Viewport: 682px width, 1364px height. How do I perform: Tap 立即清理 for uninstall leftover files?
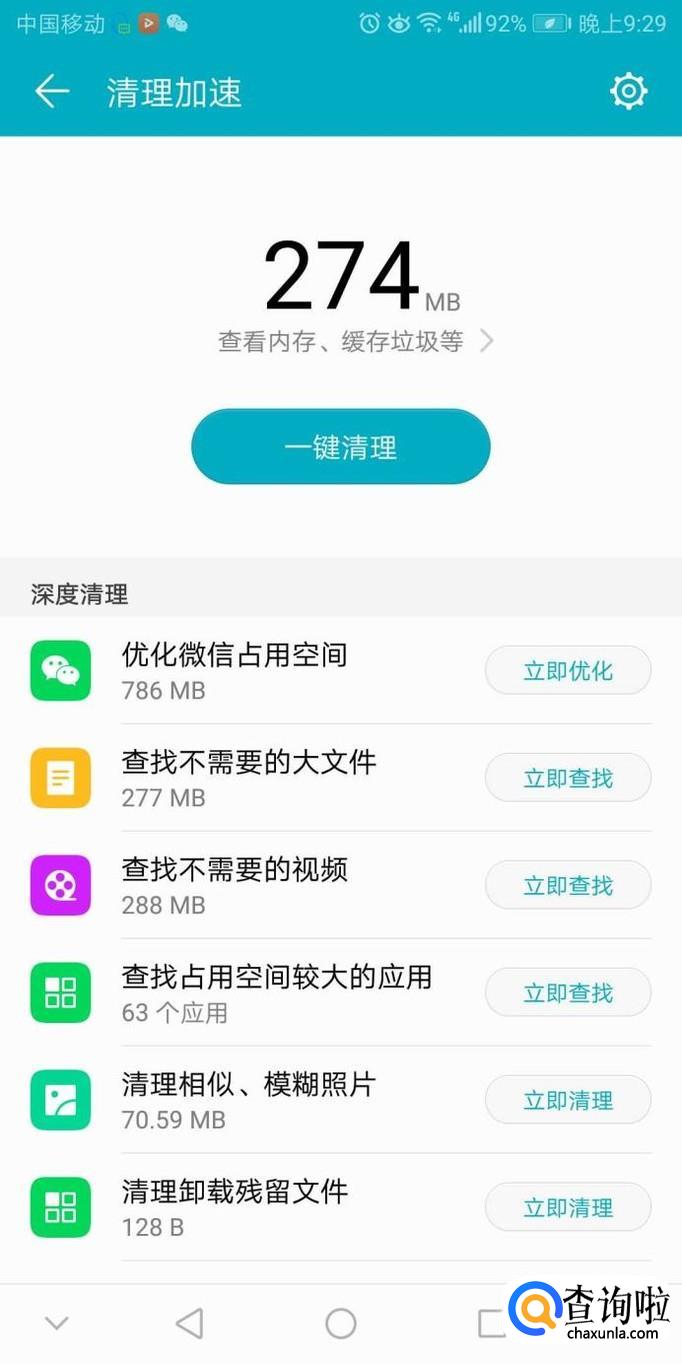tap(567, 1208)
